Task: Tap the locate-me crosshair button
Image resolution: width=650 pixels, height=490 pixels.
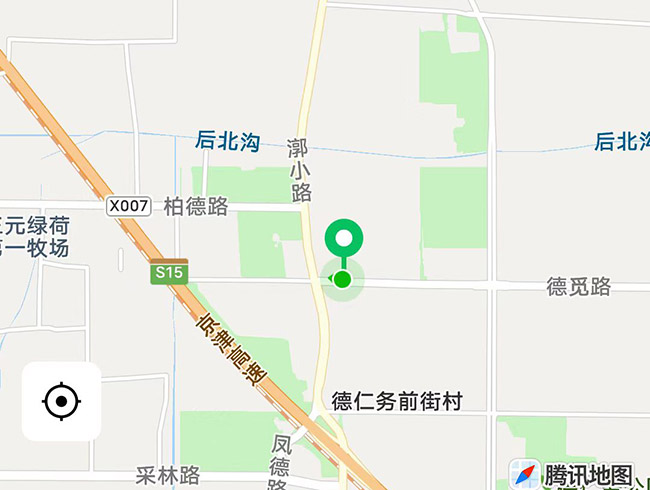Action: click(61, 402)
